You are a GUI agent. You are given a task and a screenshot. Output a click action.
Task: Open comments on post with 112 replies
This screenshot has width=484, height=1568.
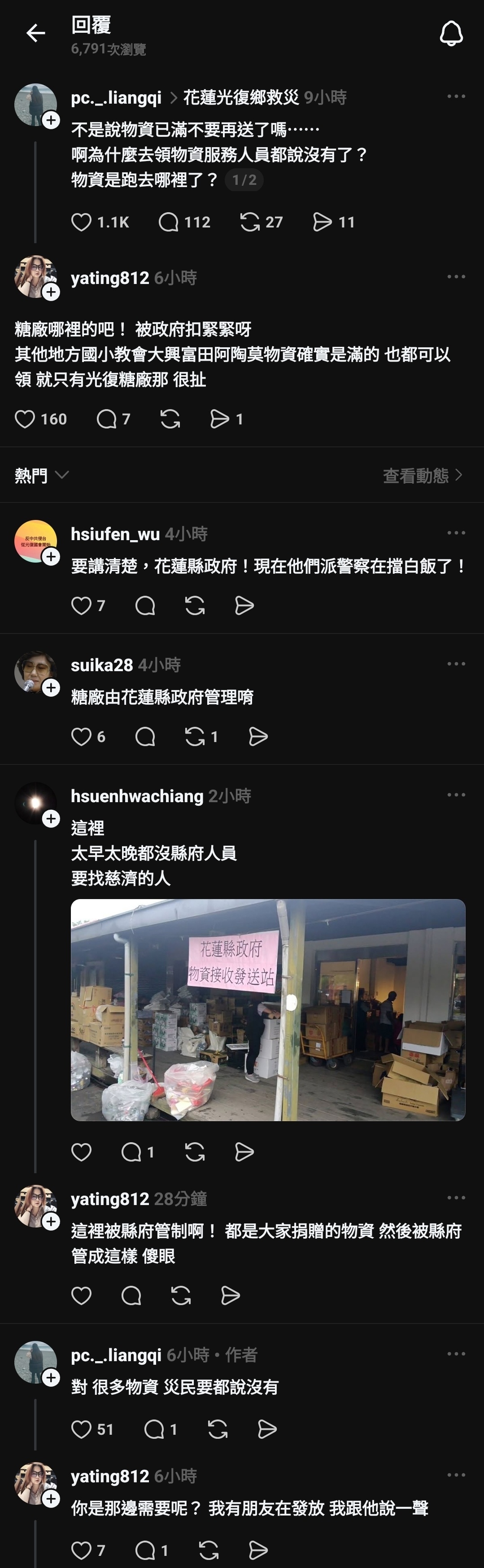pos(169,222)
